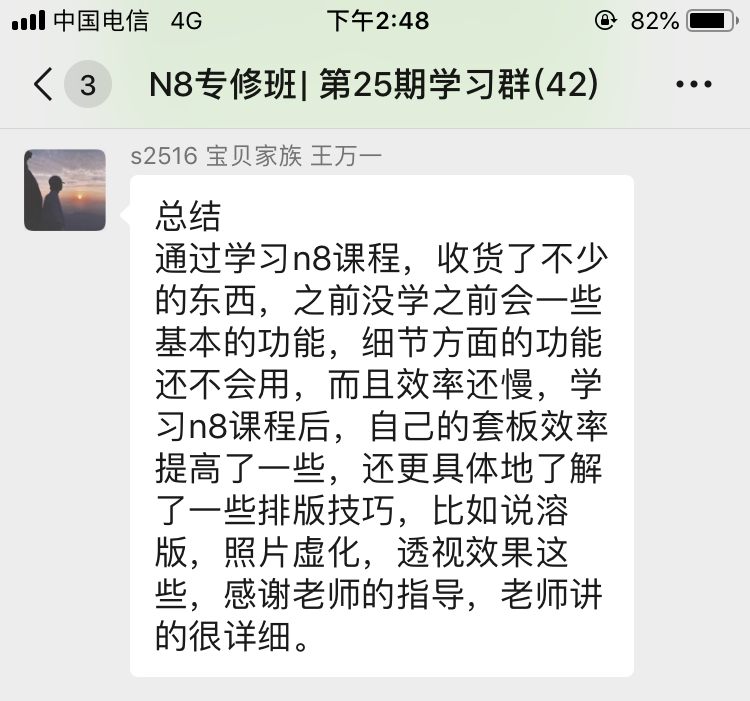The image size is (750, 701).
Task: Open 王万一's profile avatar
Action: click(65, 190)
